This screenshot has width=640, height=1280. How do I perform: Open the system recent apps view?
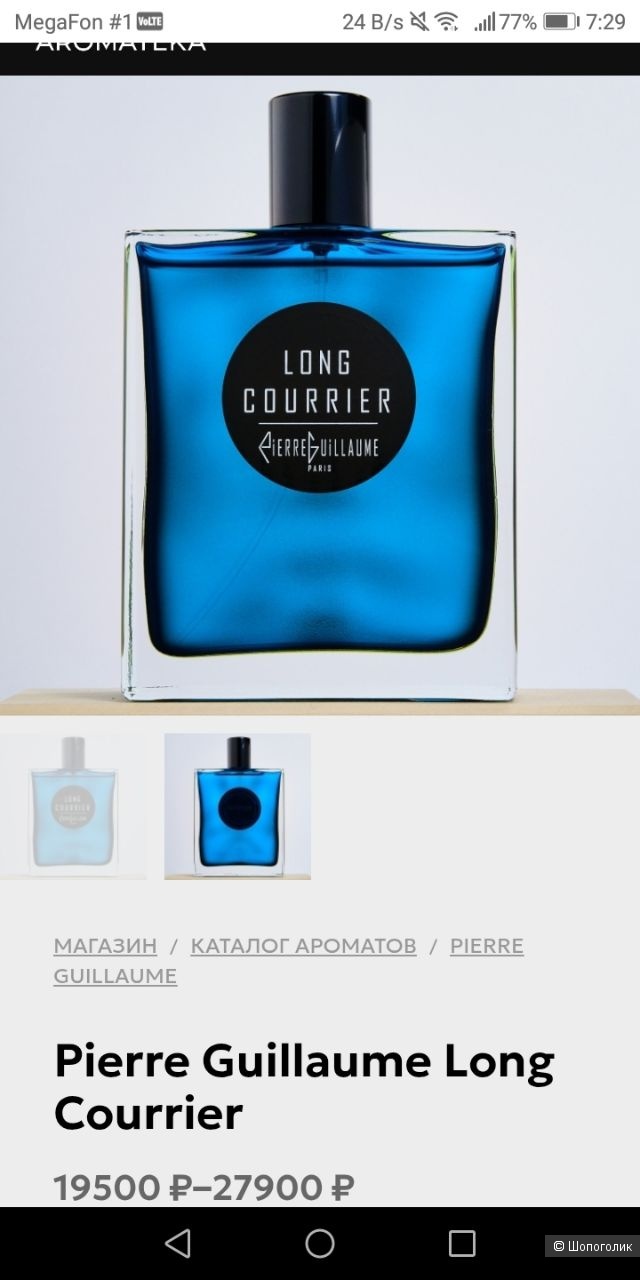click(x=462, y=1243)
